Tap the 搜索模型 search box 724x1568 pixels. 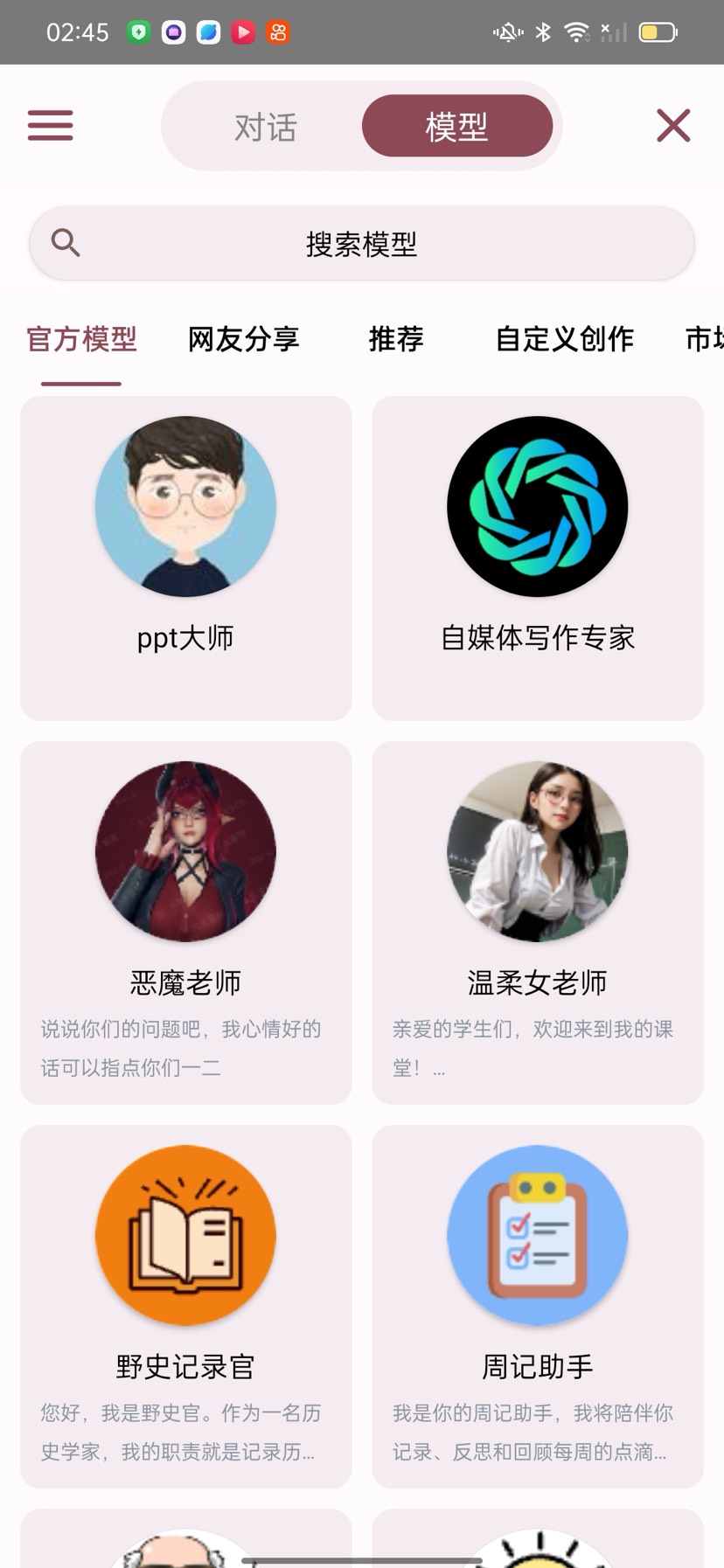point(362,244)
